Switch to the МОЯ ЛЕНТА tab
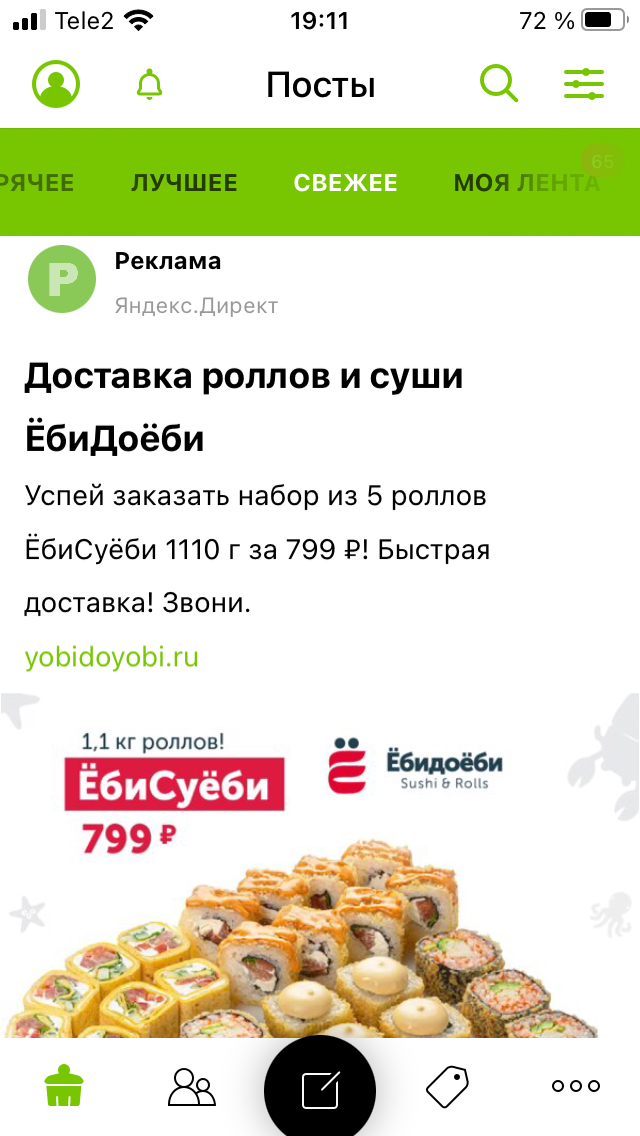Image resolution: width=640 pixels, height=1136 pixels. click(x=526, y=183)
